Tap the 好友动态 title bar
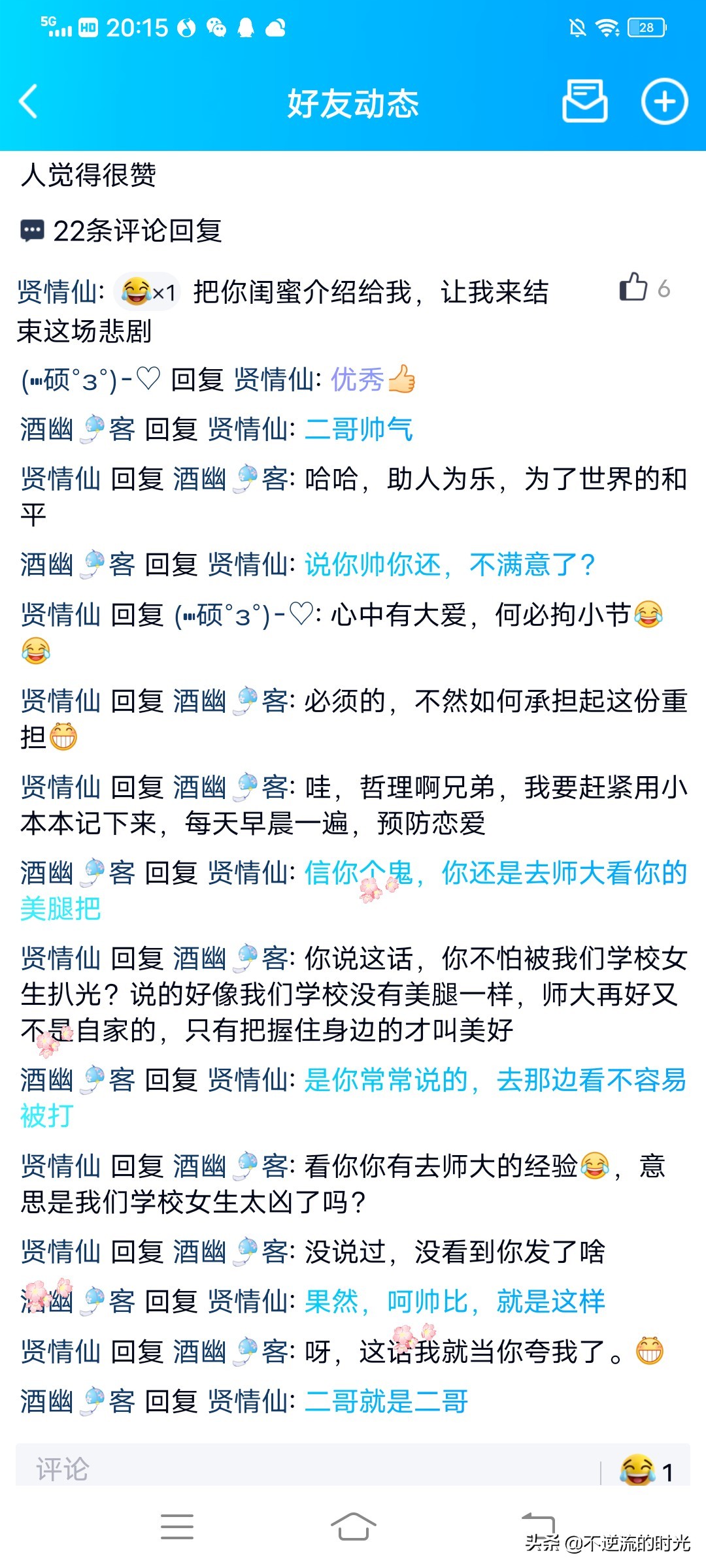The height and width of the screenshot is (1568, 706). click(x=353, y=103)
